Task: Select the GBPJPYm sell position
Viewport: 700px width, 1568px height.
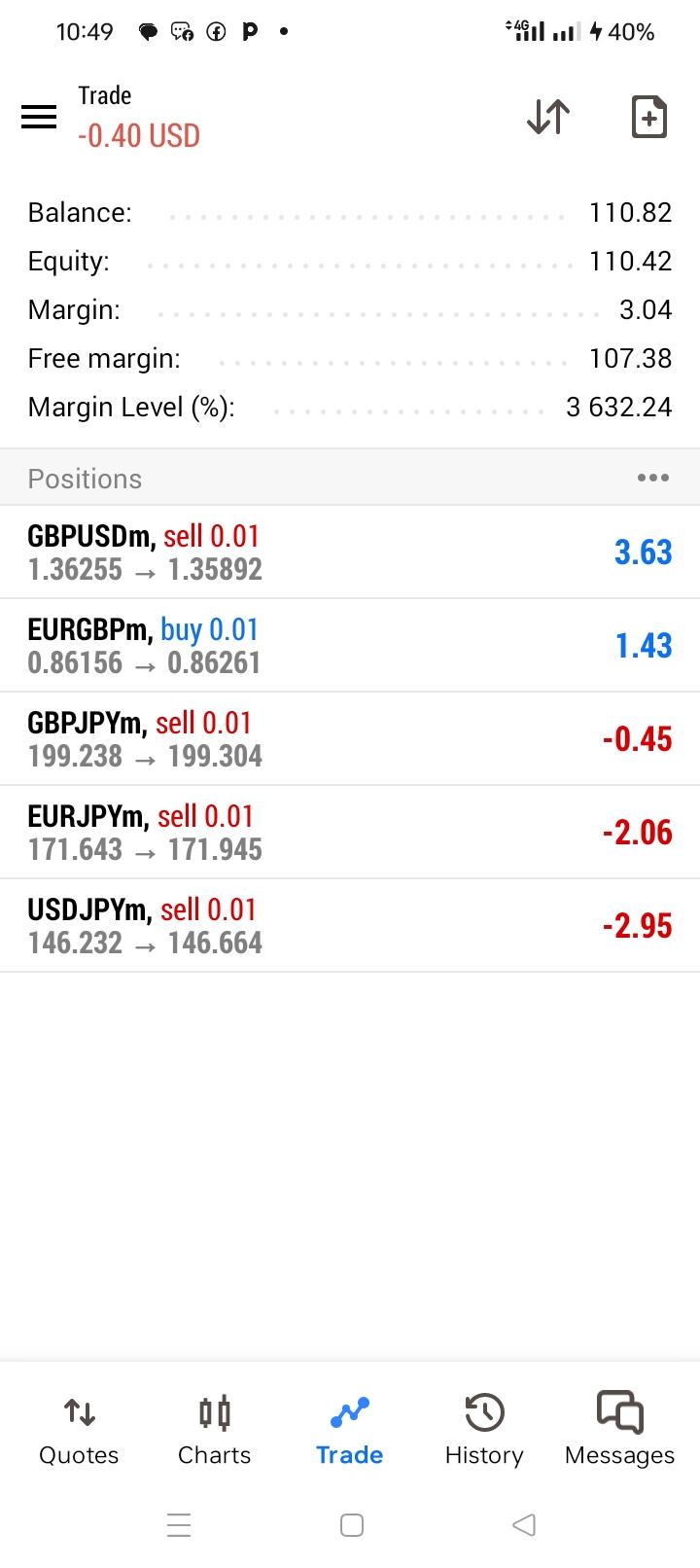Action: tap(350, 738)
